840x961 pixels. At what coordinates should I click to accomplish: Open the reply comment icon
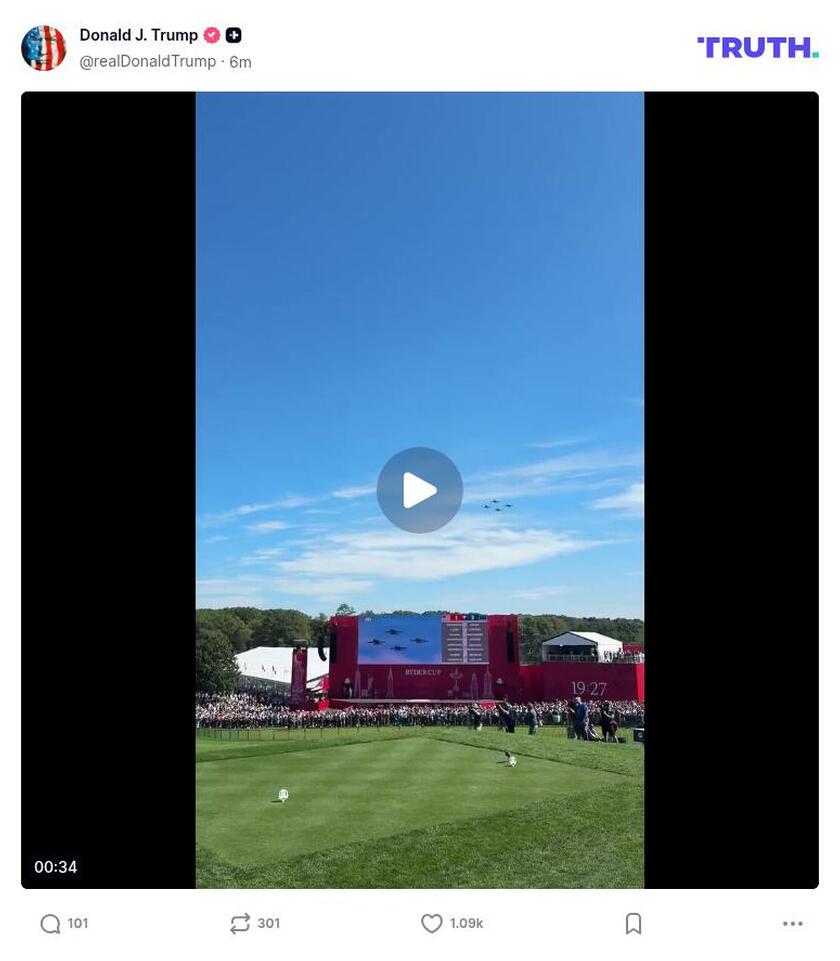pyautogui.click(x=51, y=923)
